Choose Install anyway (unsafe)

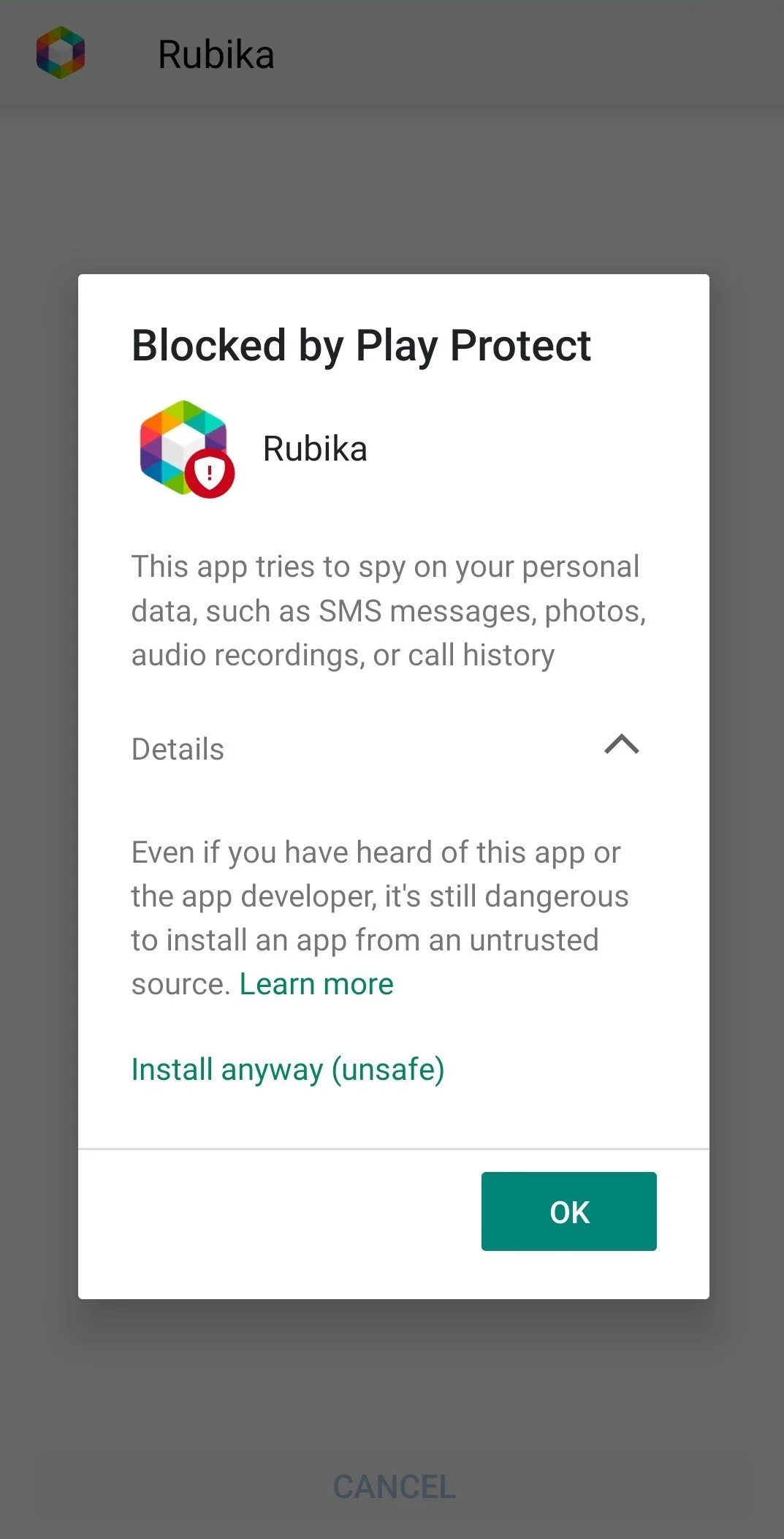[x=288, y=1070]
